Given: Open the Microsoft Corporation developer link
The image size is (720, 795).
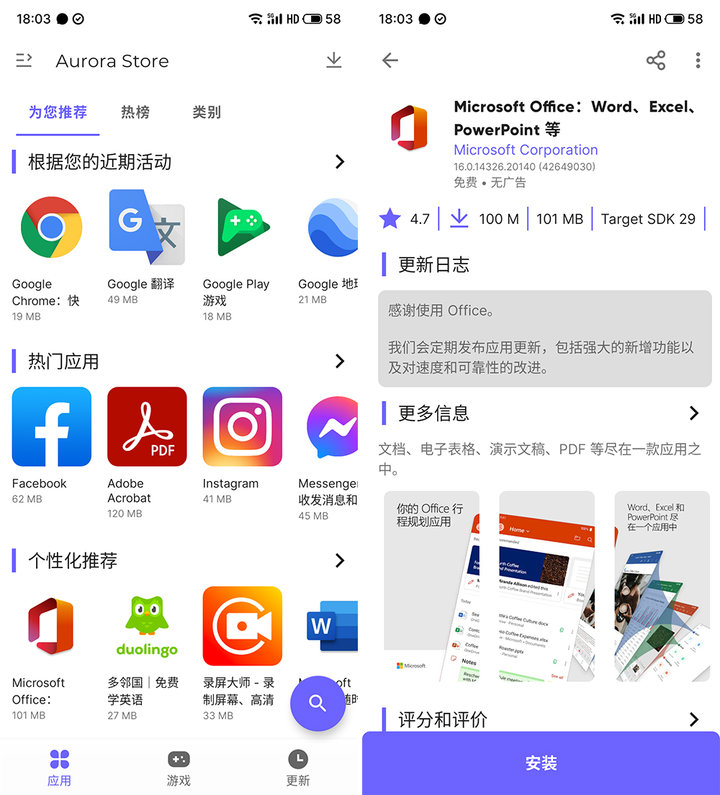Looking at the screenshot, I should [526, 150].
